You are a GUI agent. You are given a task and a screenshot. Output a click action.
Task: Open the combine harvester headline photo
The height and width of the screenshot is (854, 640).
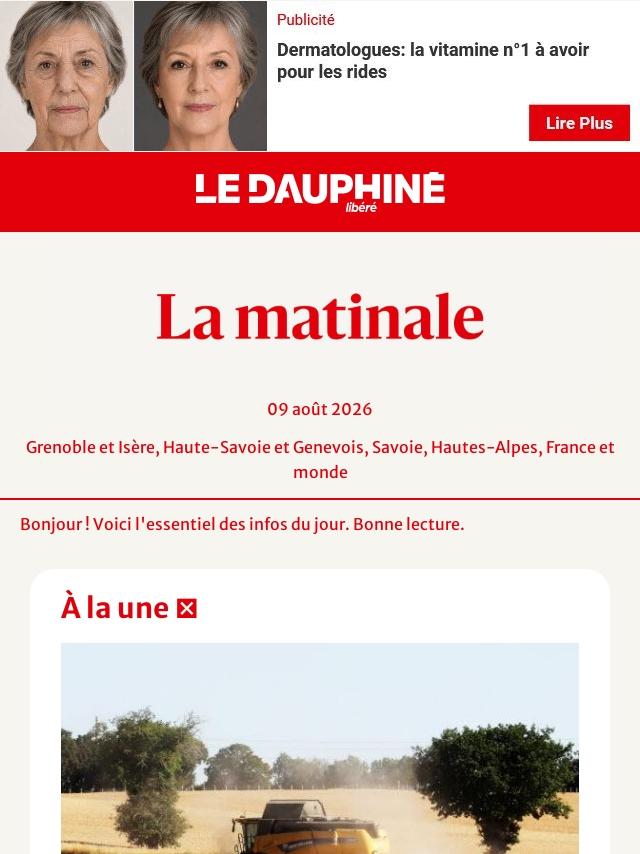click(x=320, y=748)
